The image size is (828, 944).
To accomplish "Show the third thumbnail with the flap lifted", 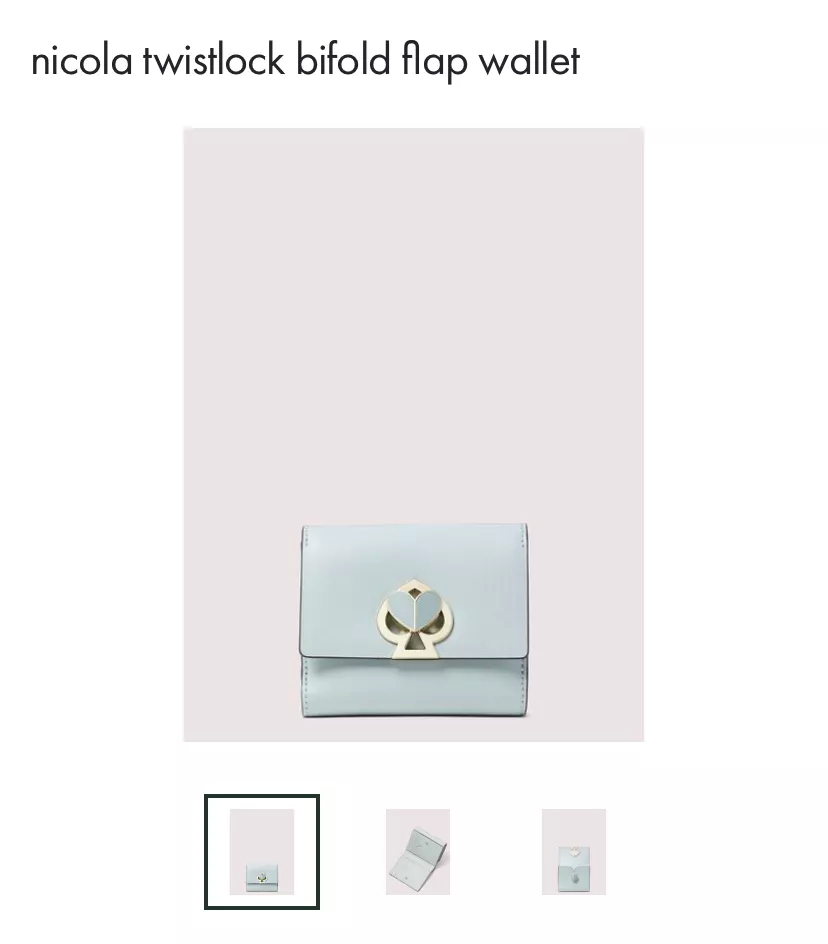I will pyautogui.click(x=574, y=852).
